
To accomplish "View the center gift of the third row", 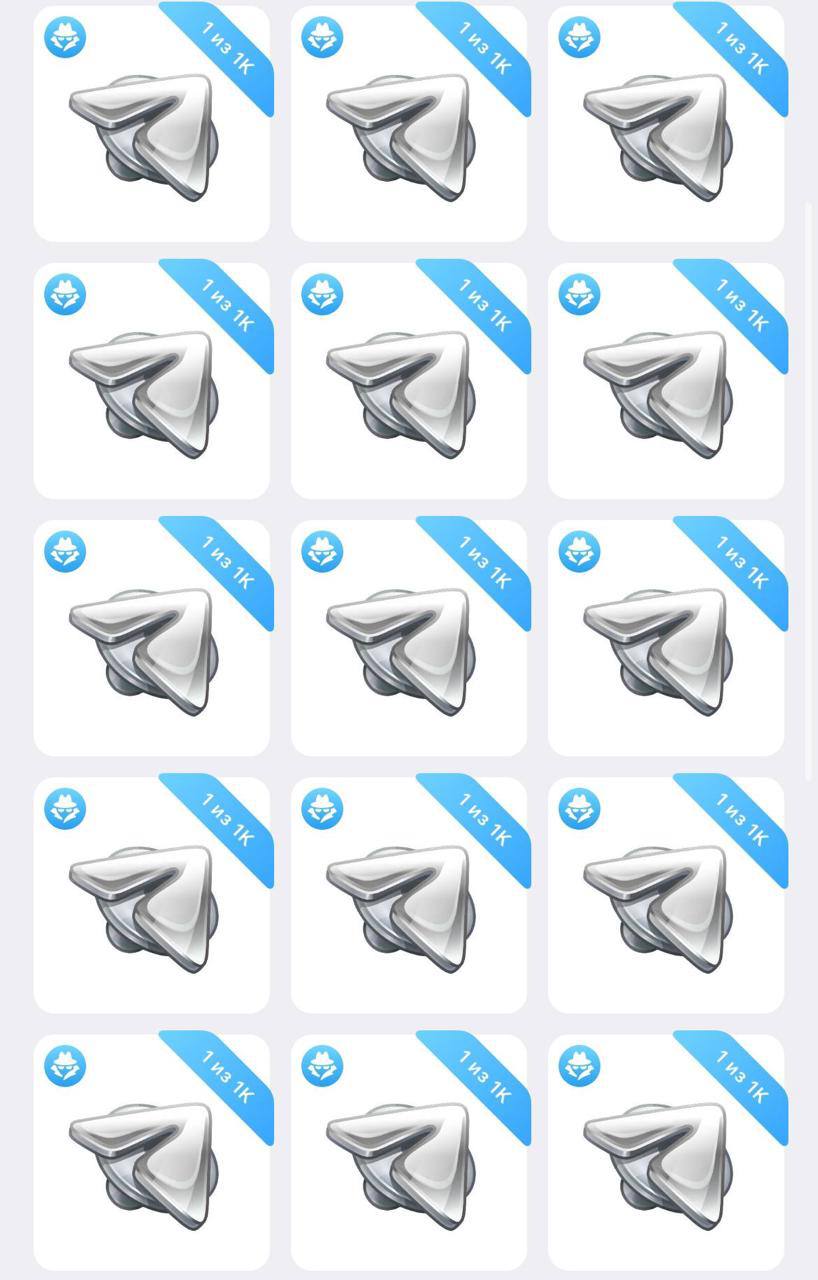I will [408, 638].
